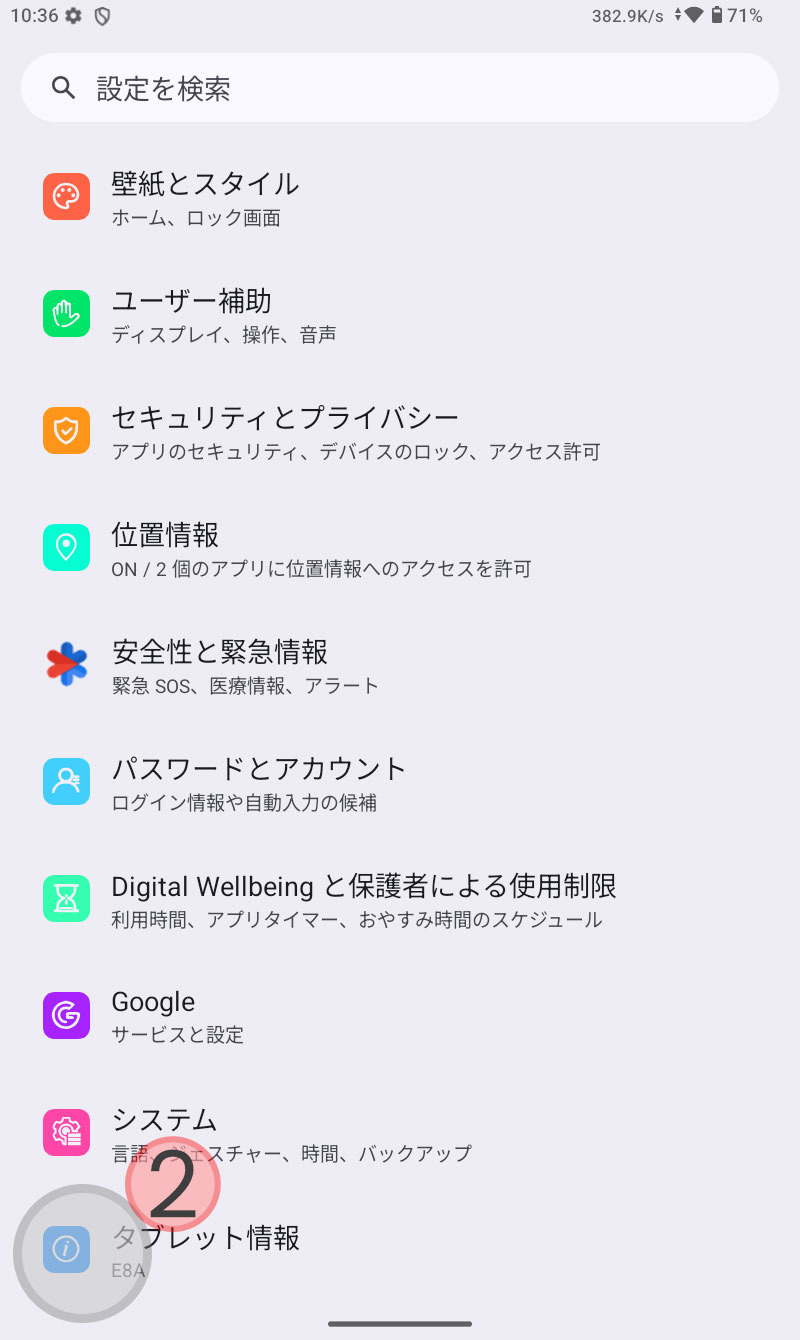
Task: Open ユーザー補助 settings
Action: tap(400, 314)
